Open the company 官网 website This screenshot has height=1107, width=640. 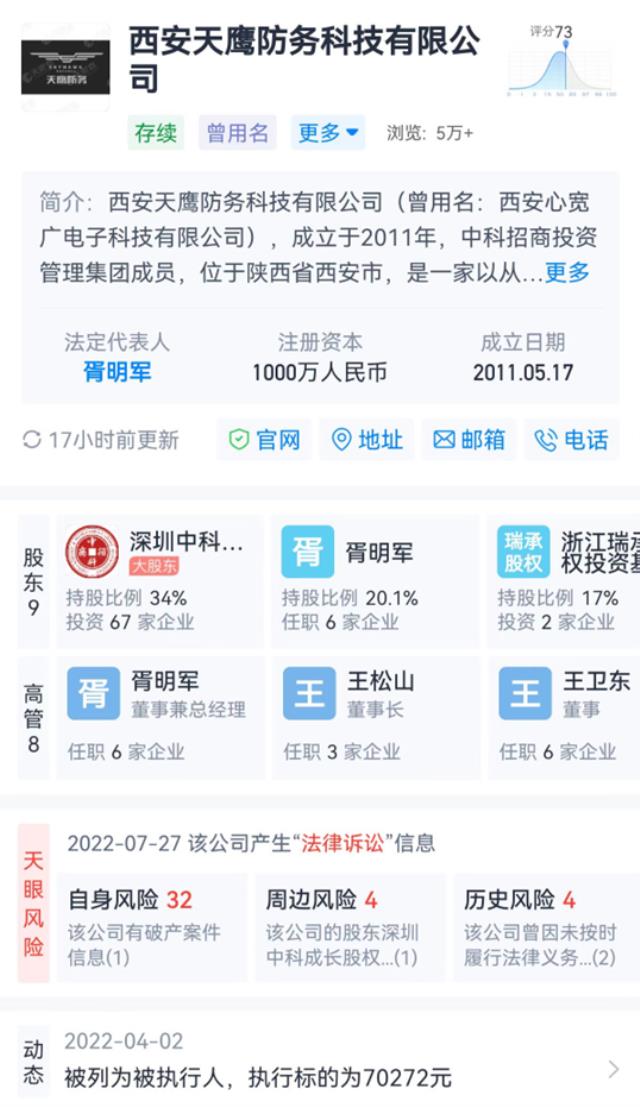click(x=265, y=440)
